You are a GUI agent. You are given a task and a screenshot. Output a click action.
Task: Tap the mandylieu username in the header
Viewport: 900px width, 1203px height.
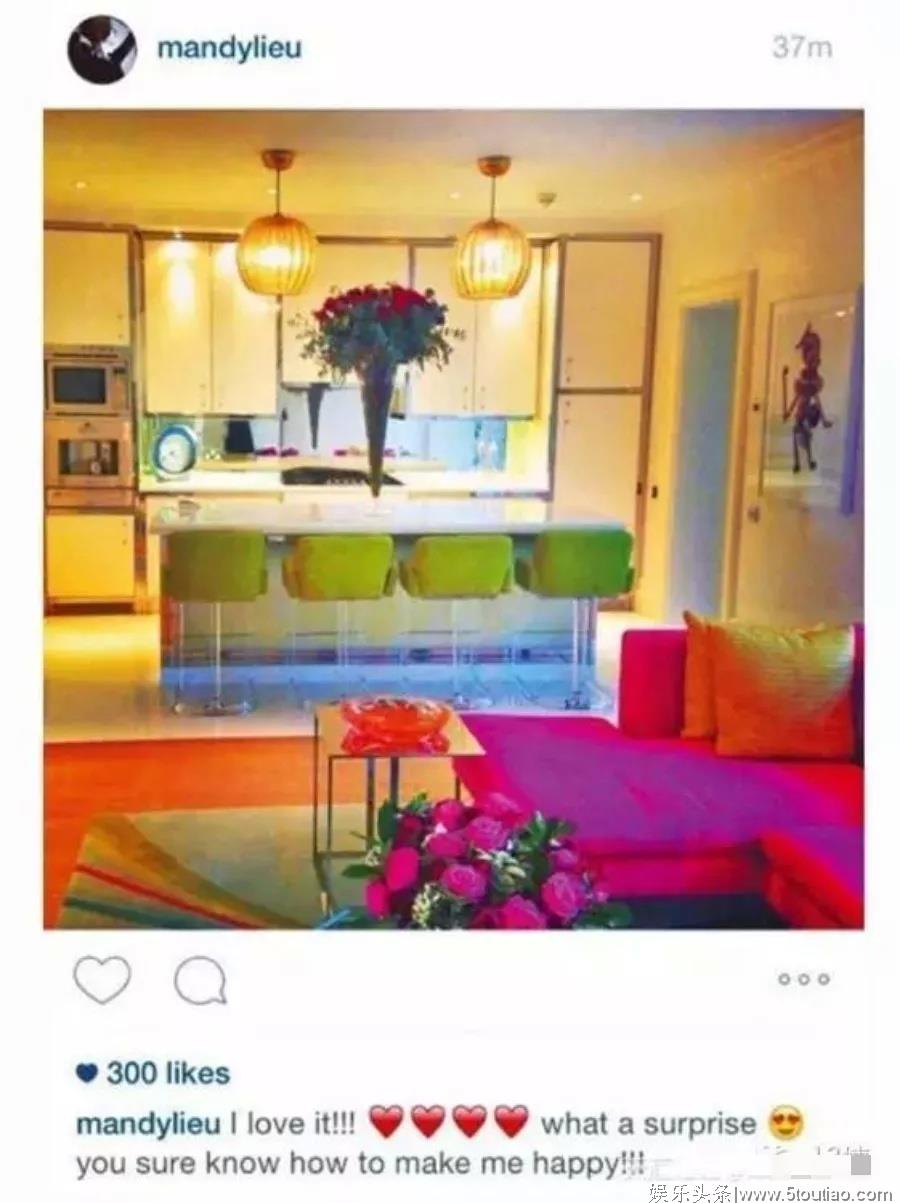229,48
